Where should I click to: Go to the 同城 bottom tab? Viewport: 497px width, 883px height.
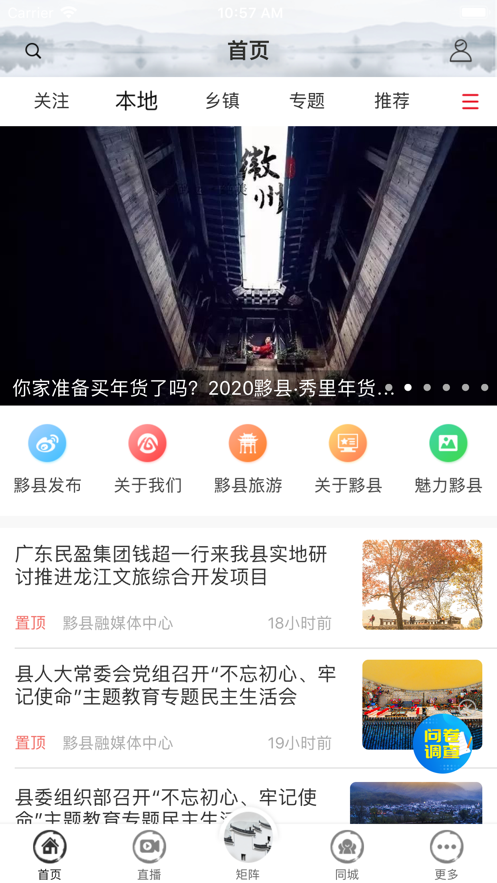347,855
